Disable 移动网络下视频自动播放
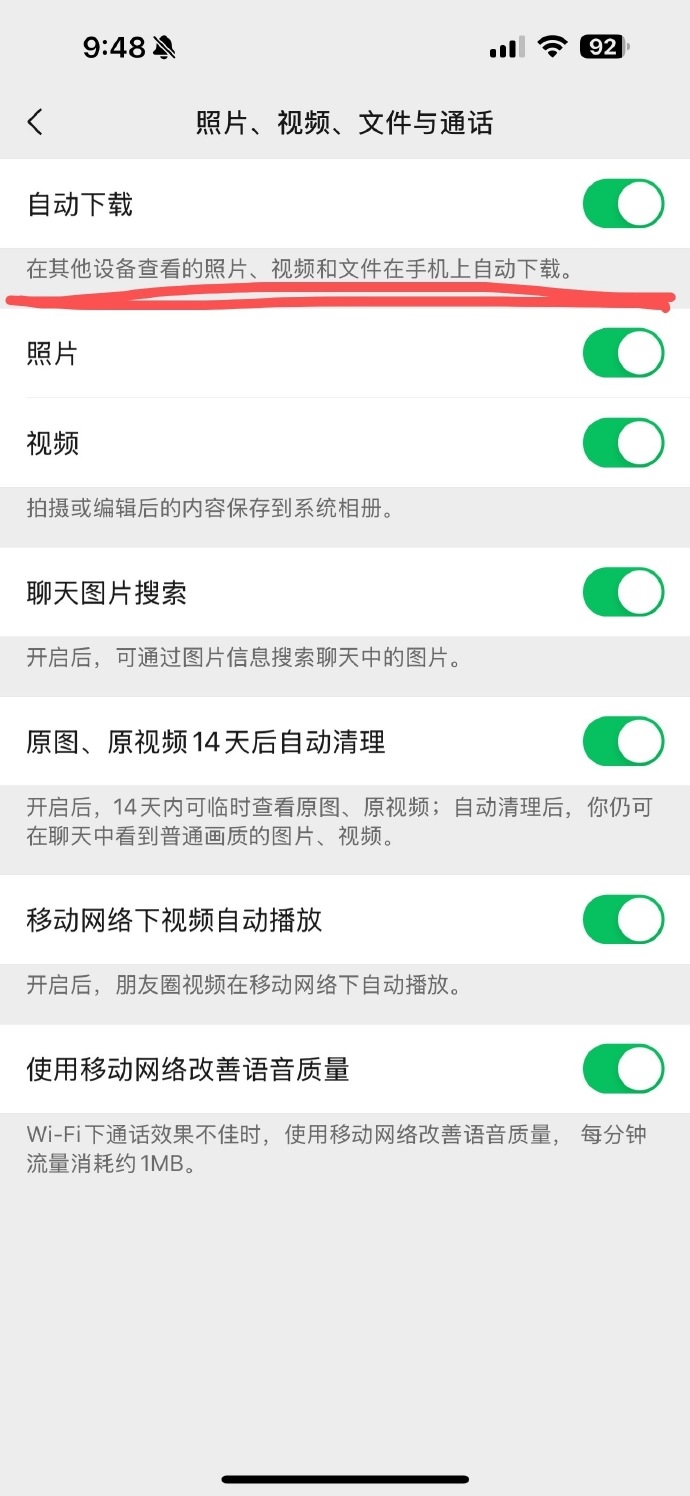 point(624,920)
